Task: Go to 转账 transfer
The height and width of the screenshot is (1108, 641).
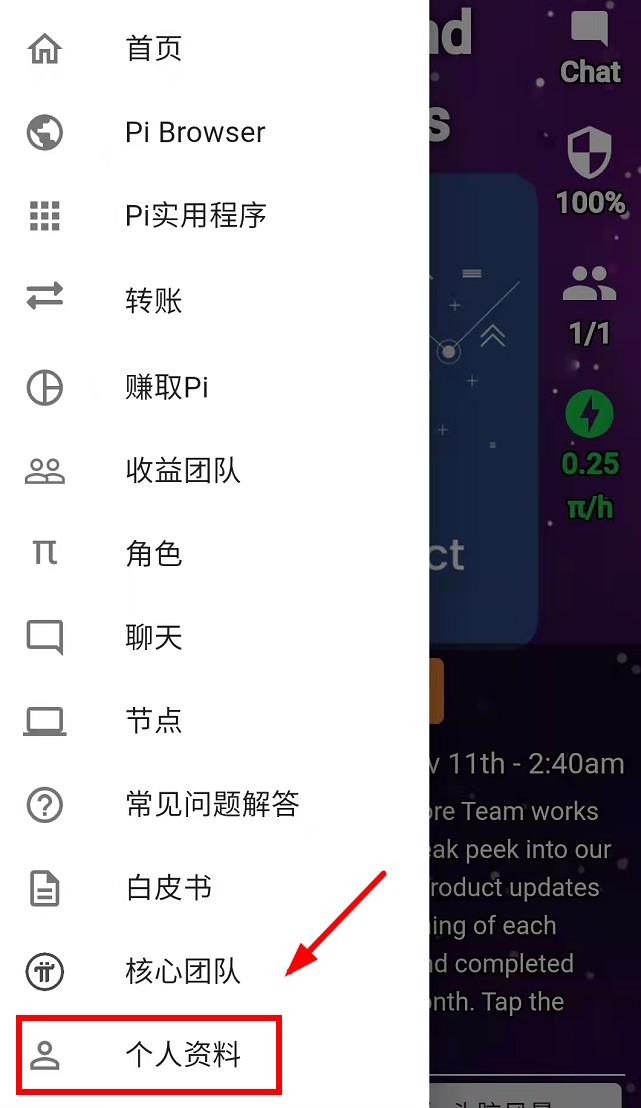Action: [153, 300]
